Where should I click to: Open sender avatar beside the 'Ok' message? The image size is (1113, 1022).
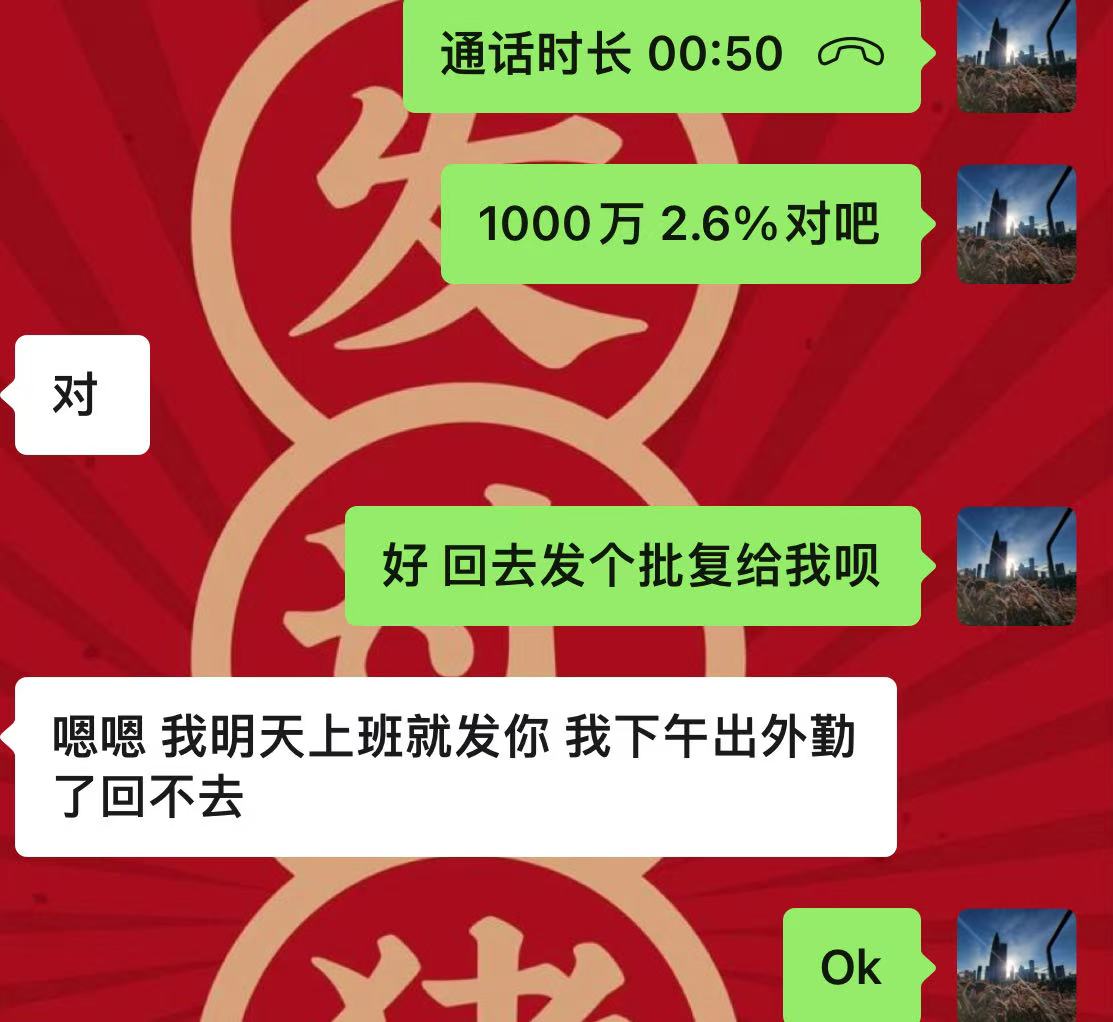point(1016,965)
